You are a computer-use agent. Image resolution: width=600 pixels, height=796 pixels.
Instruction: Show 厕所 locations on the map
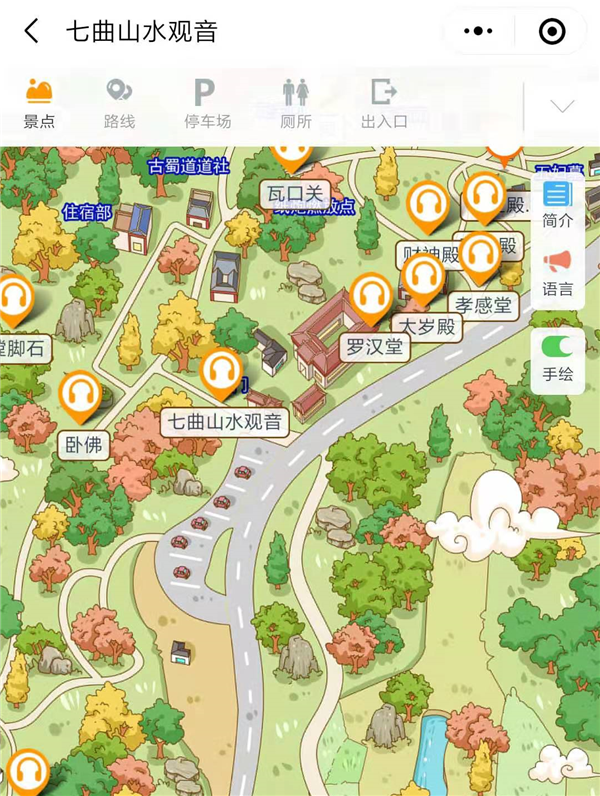click(296, 104)
